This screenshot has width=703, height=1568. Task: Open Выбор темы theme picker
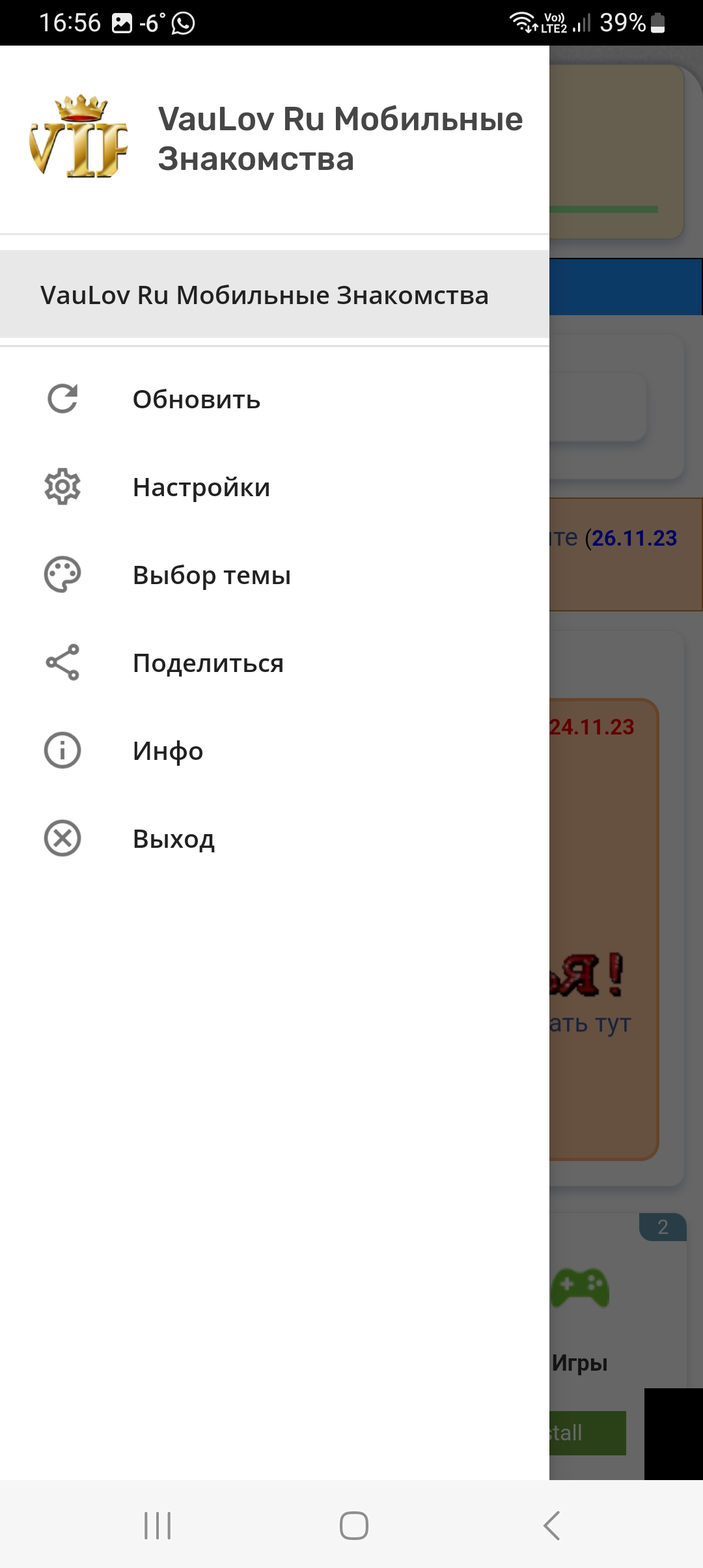click(x=275, y=575)
